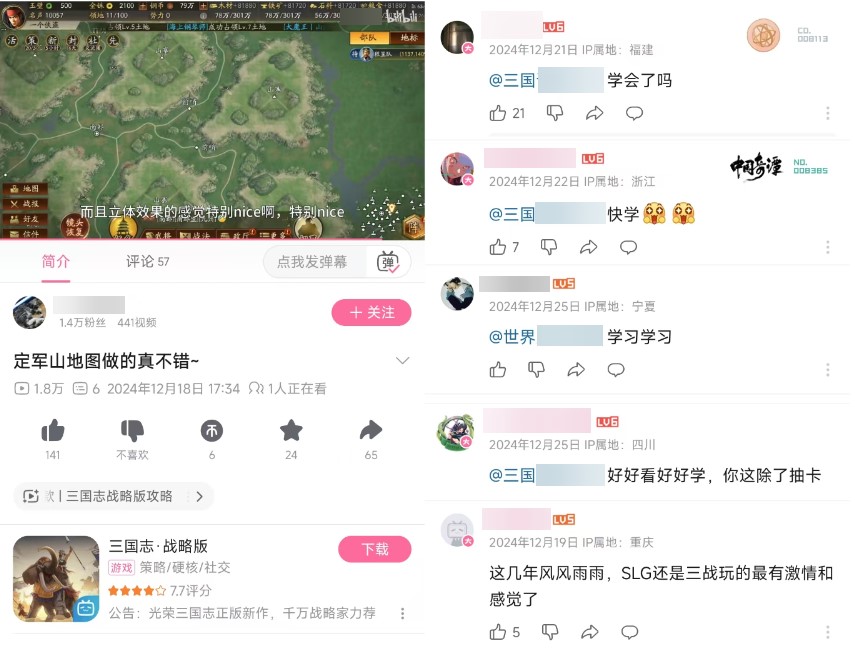Toggle the 弹 danmaku switch

click(x=388, y=262)
